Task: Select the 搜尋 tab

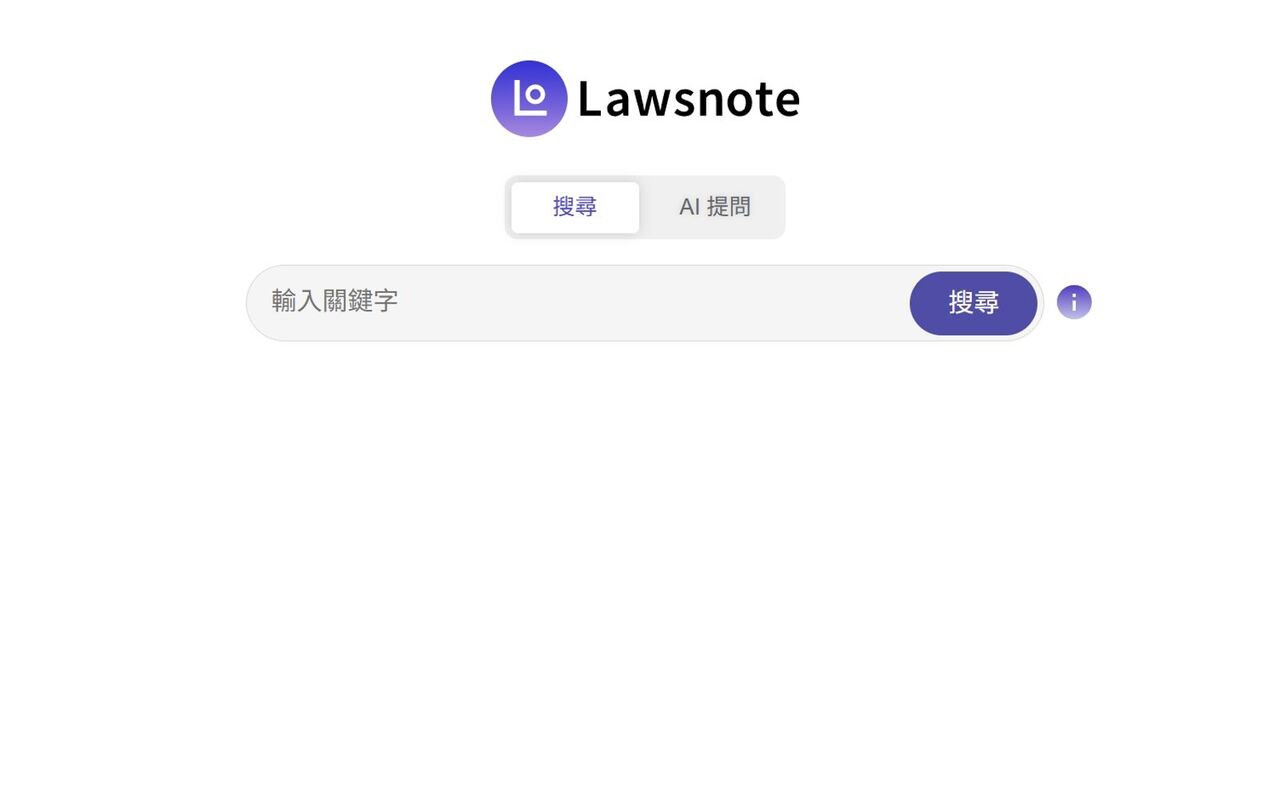Action: 575,207
